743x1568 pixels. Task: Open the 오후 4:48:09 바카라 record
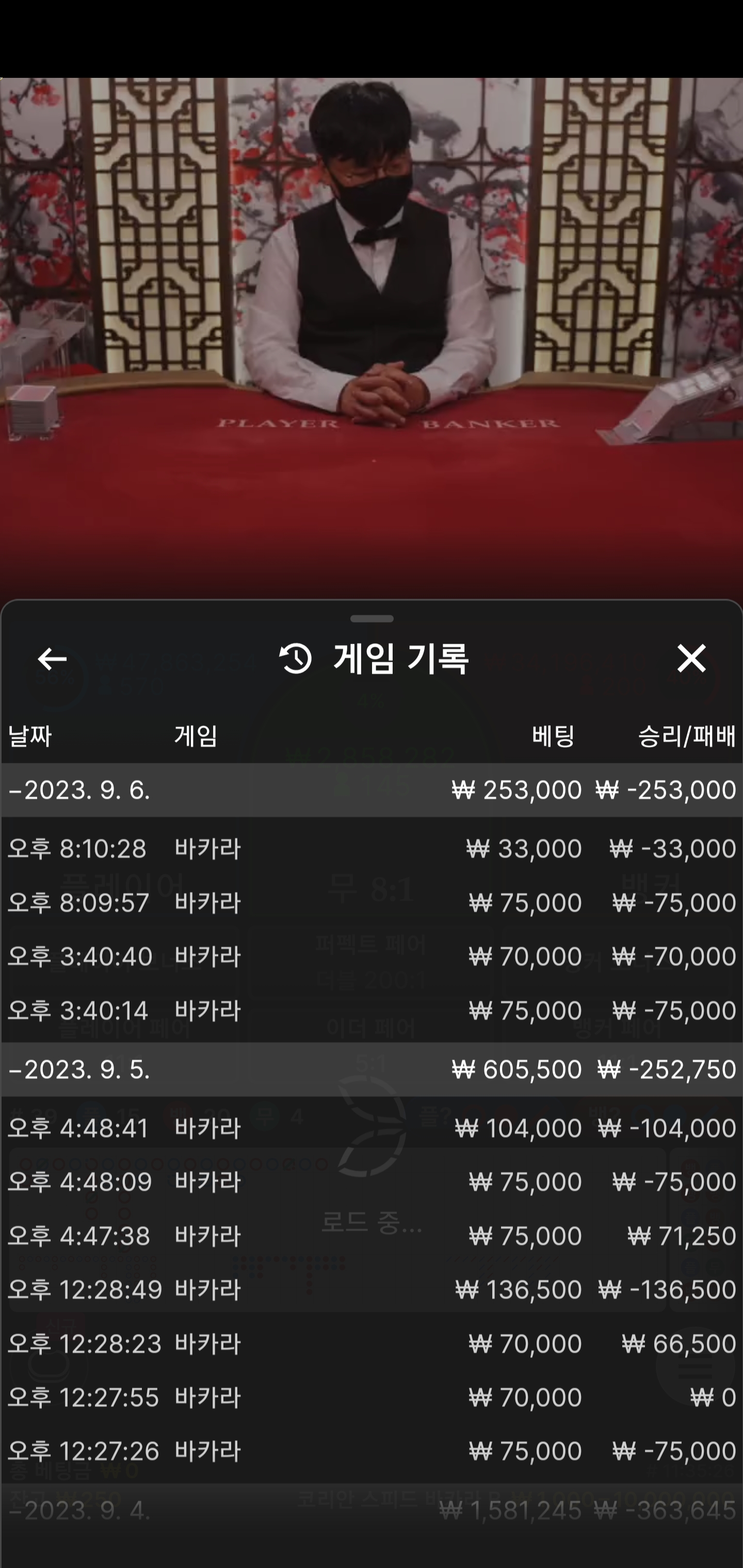(x=372, y=1182)
